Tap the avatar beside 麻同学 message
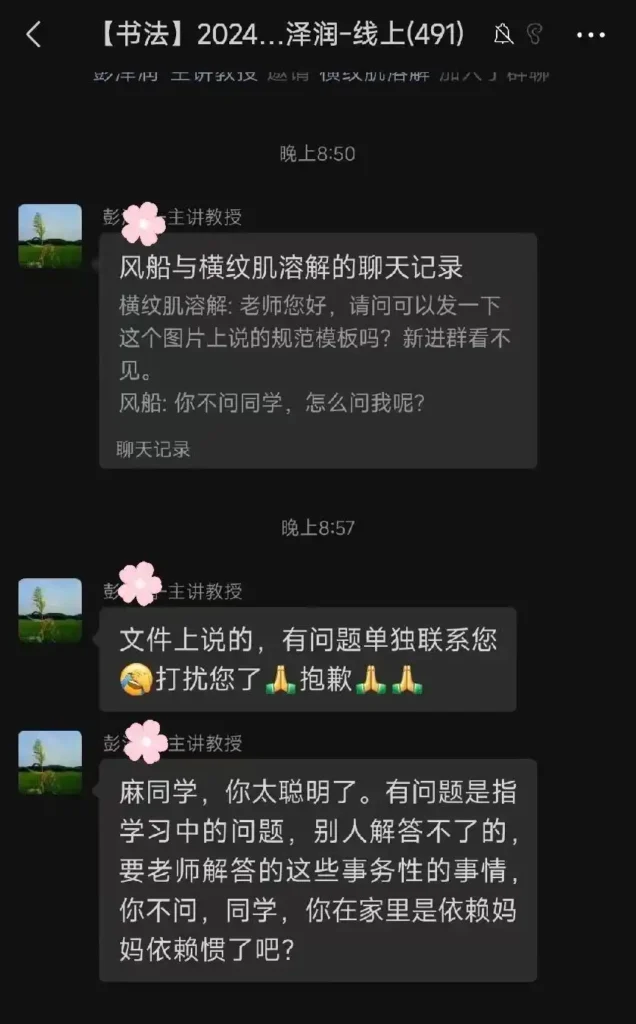 tap(50, 762)
